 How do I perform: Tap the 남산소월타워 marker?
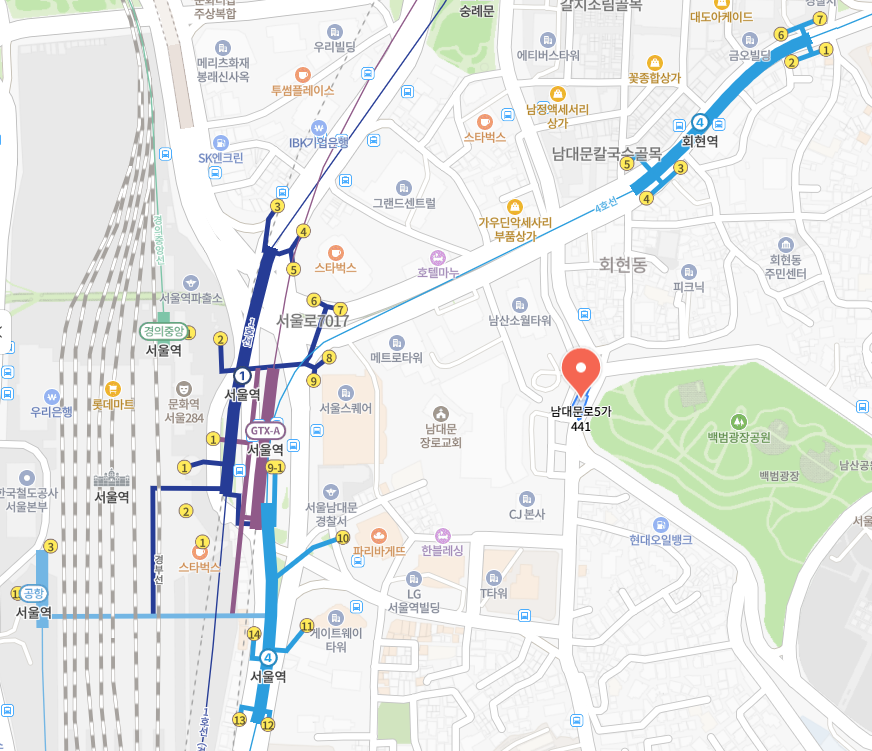pos(520,305)
